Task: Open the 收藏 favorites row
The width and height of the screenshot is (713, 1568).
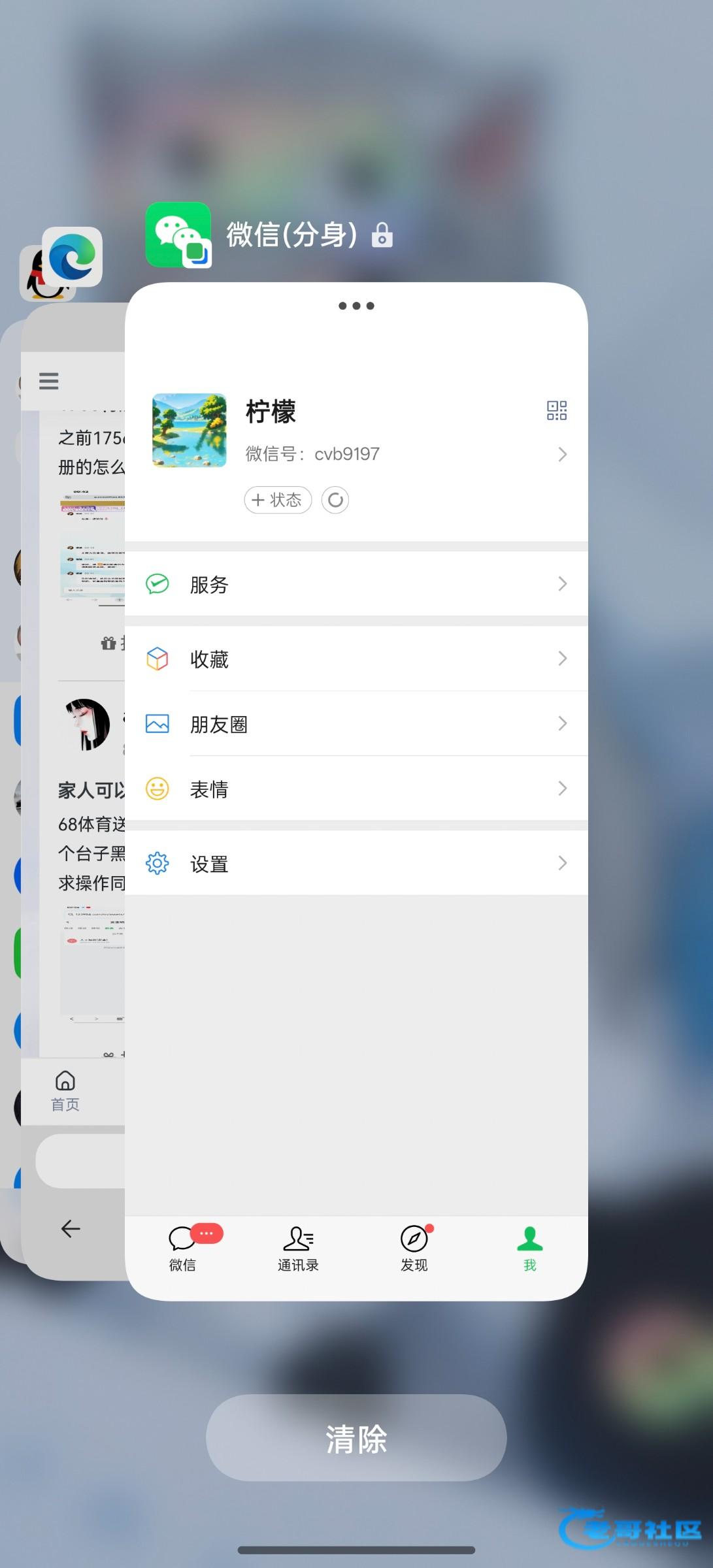Action: point(356,659)
